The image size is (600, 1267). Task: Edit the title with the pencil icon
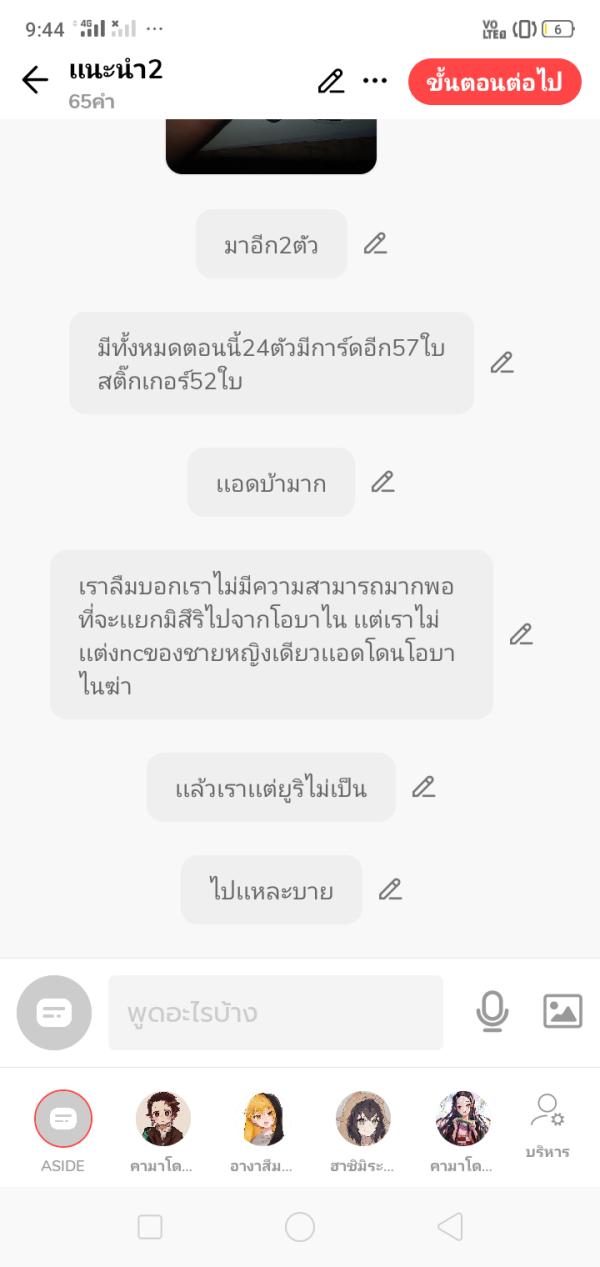point(331,81)
